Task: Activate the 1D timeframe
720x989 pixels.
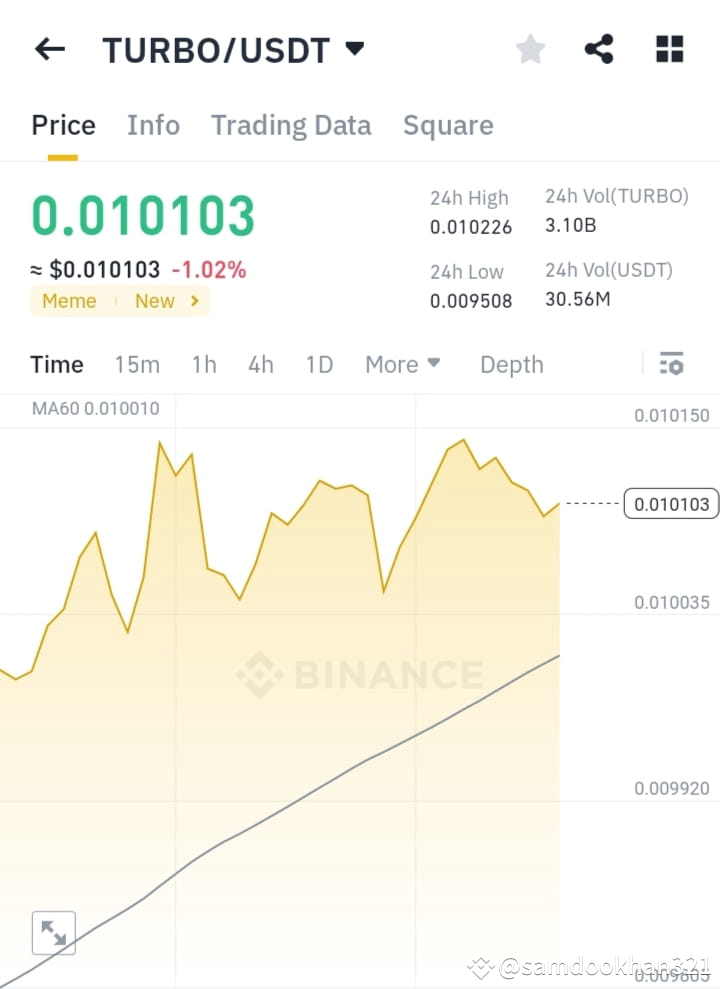Action: click(x=319, y=365)
